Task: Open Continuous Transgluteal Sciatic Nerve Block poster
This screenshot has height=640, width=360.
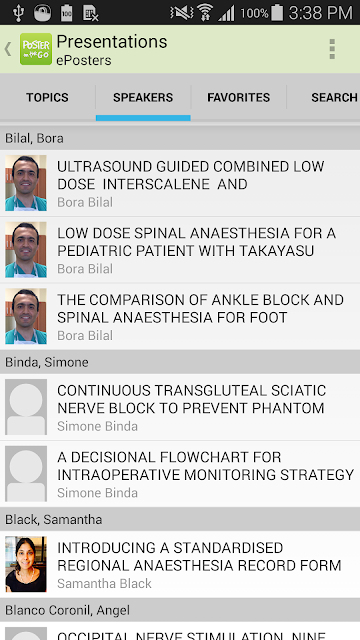Action: (180, 407)
